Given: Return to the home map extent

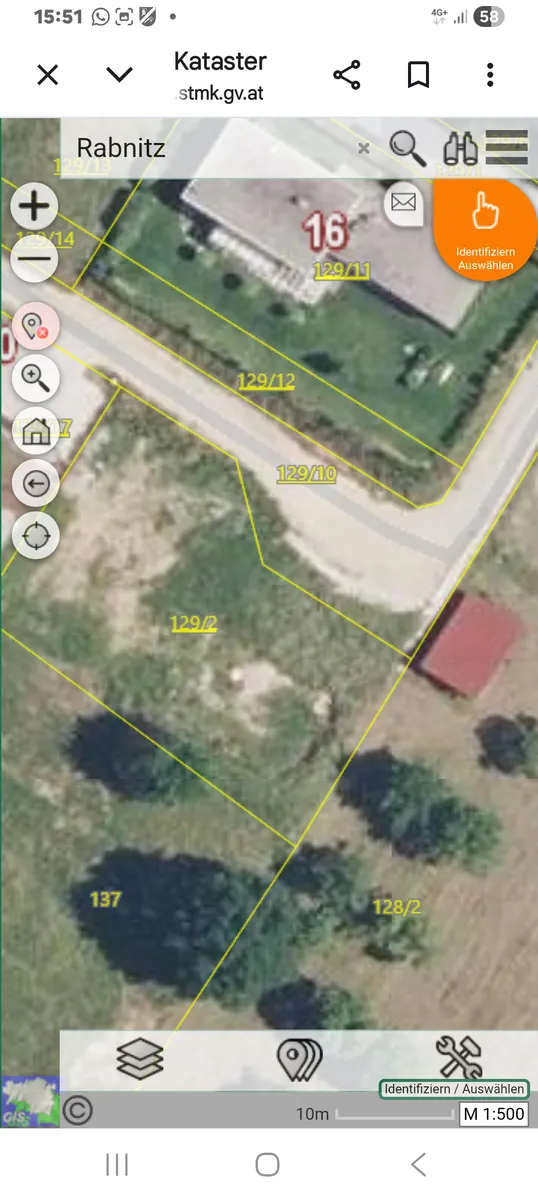Looking at the screenshot, I should click(36, 431).
